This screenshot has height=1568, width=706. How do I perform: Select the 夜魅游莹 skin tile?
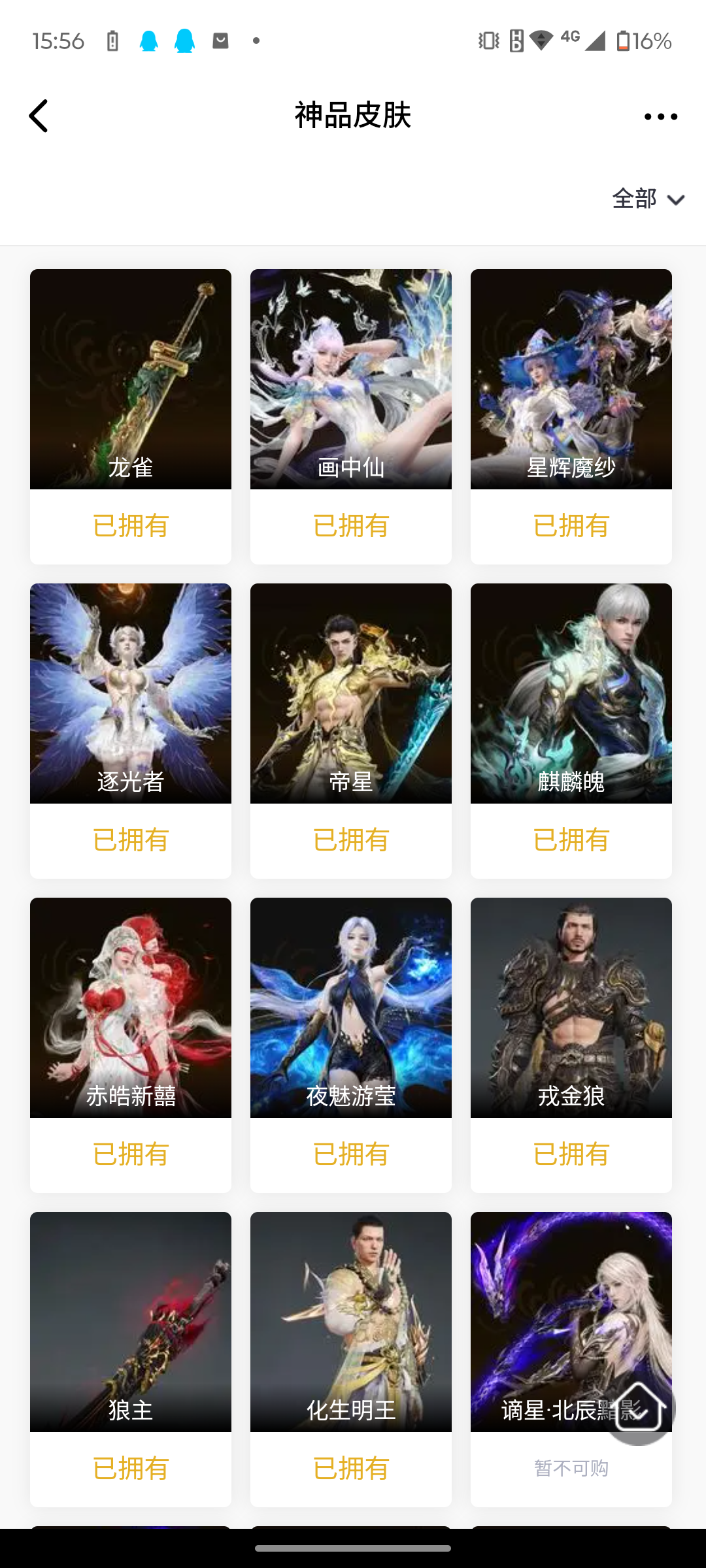[x=351, y=1008]
